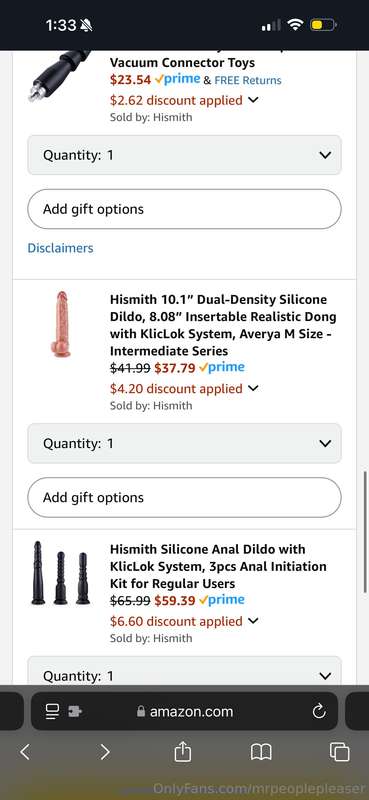
Task: Open Hismith 10.1" Dual-Density Silicone product title
Action: click(223, 325)
